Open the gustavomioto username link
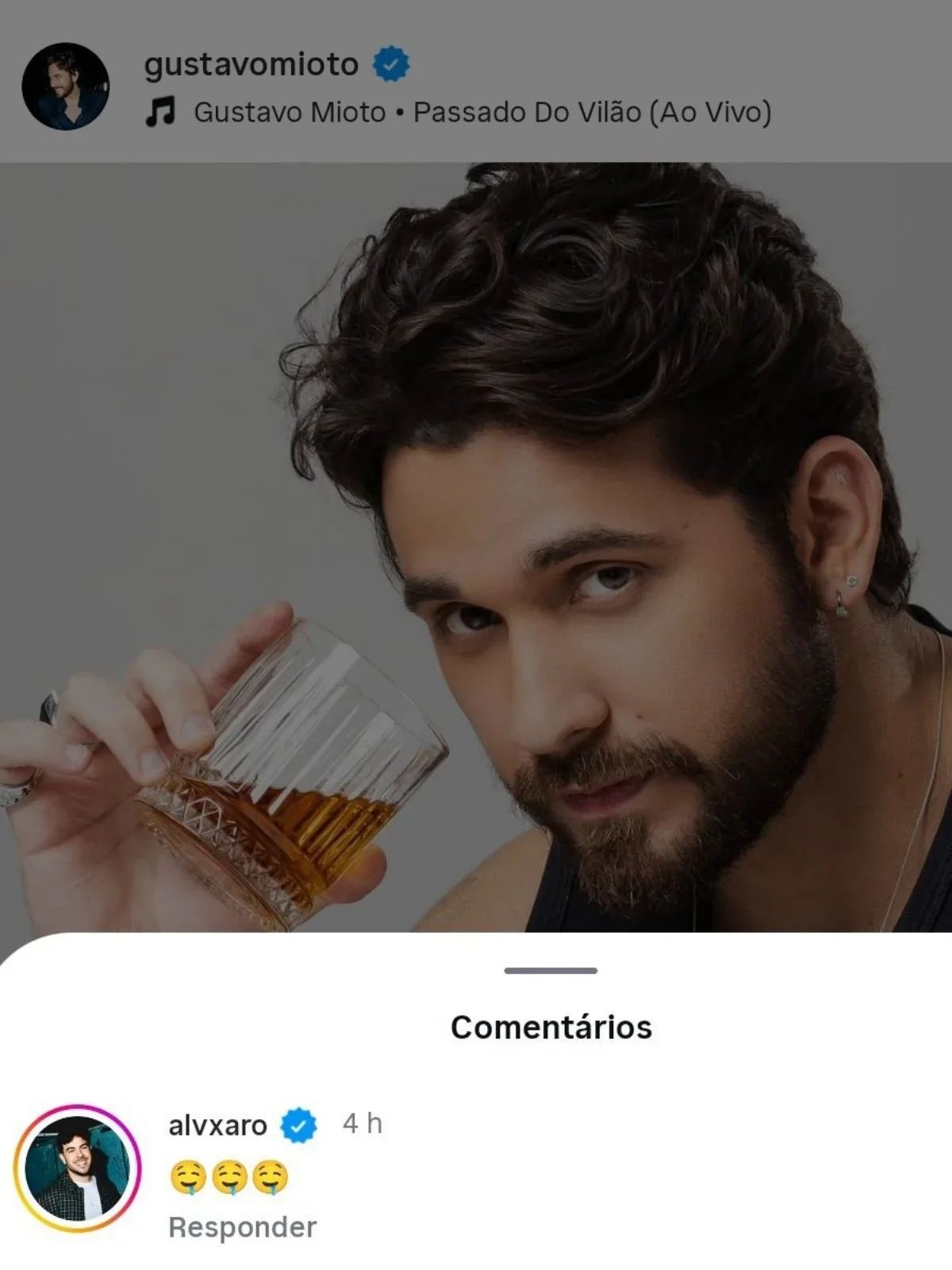 [251, 64]
